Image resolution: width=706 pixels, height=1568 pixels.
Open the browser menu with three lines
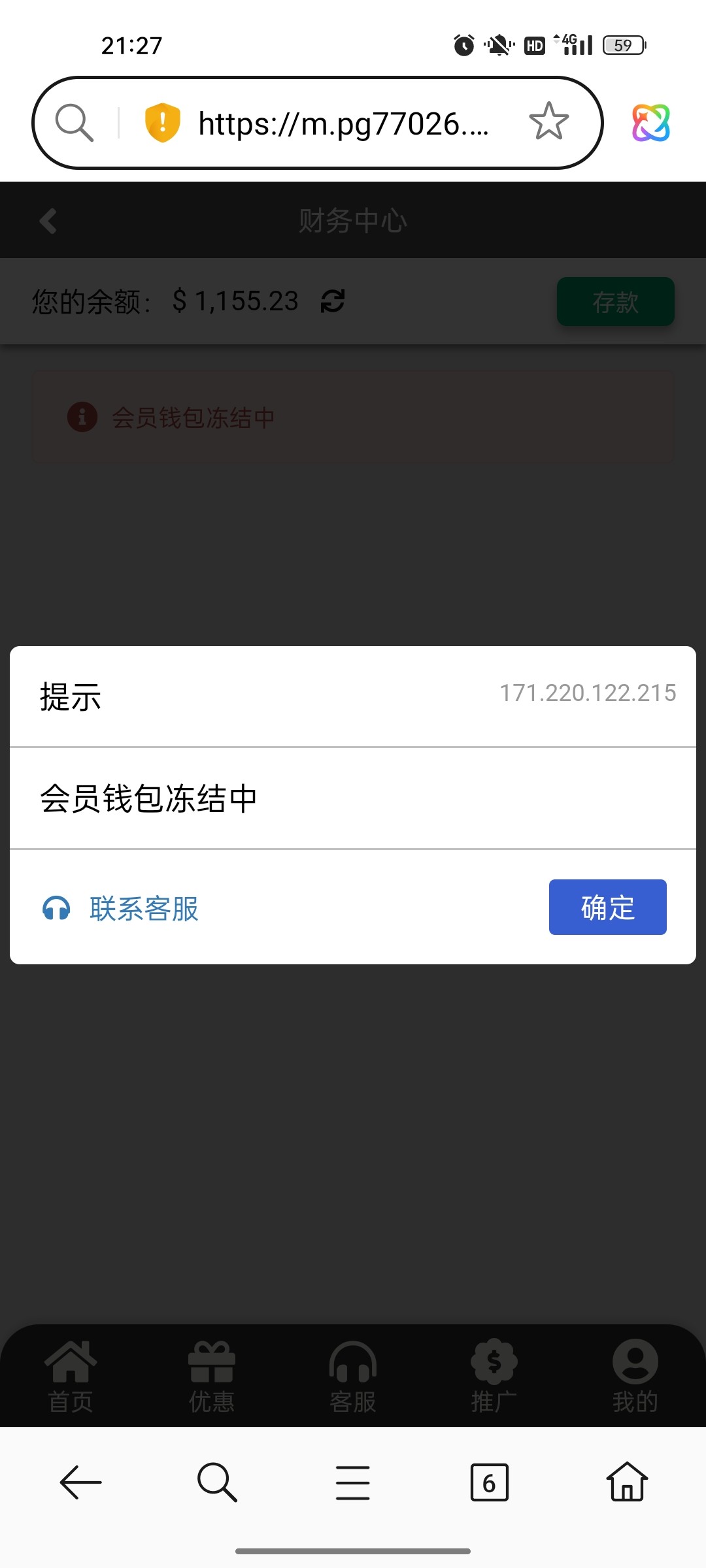pos(353,1482)
